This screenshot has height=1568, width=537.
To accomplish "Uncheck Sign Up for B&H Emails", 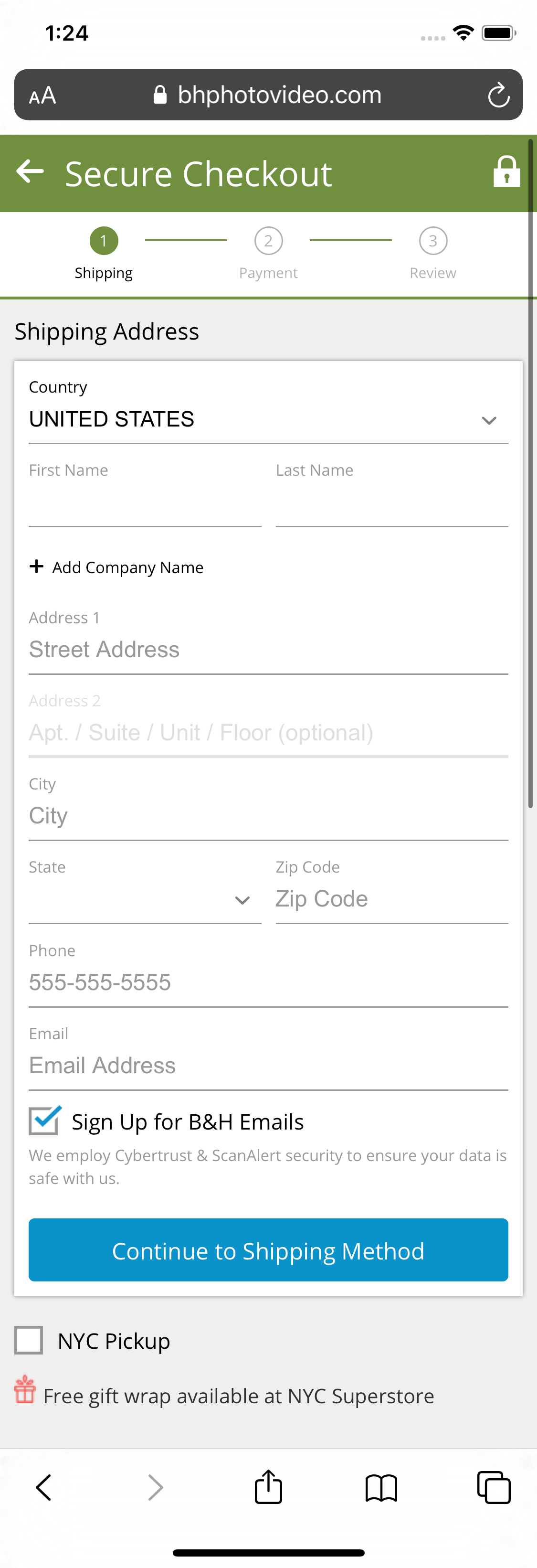I will 43,1120.
